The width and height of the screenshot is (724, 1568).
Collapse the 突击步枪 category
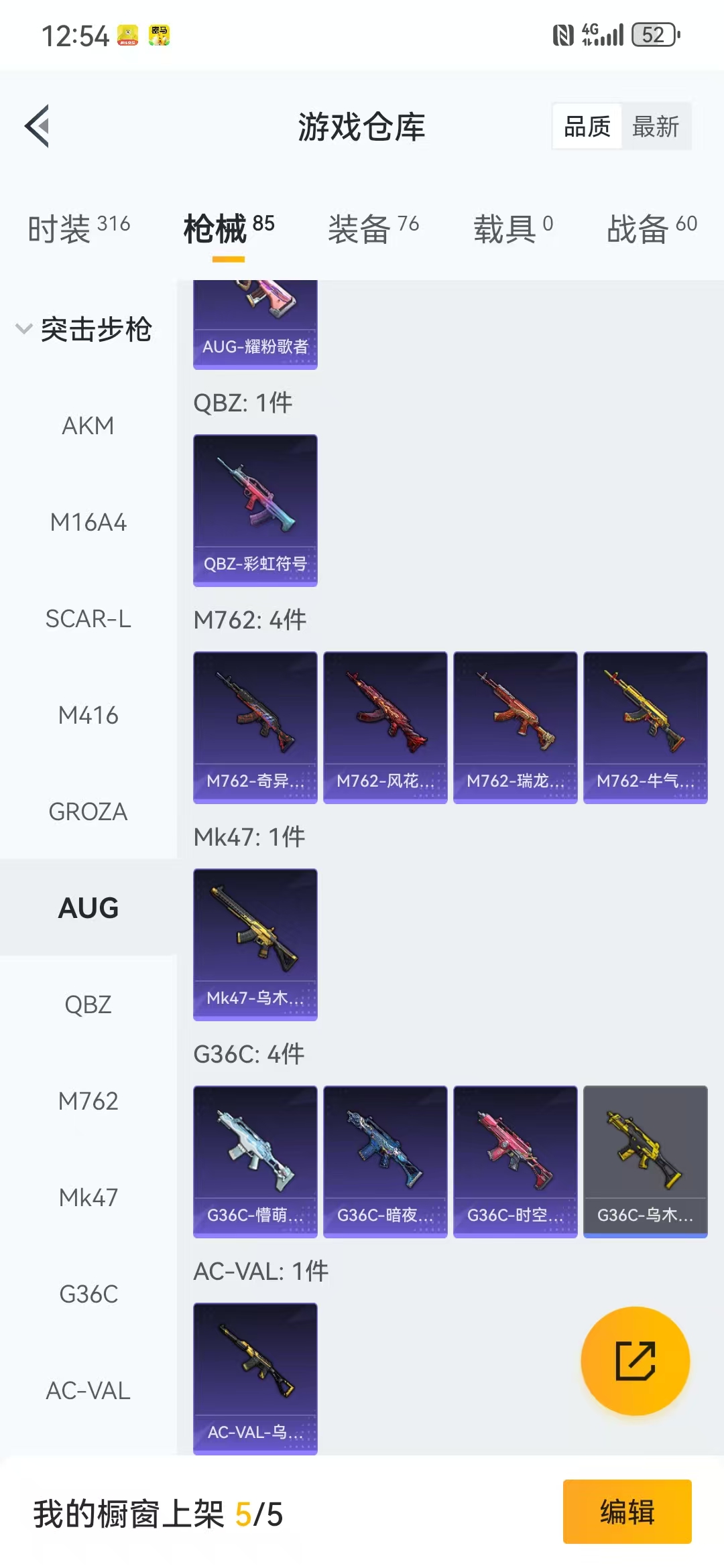(x=84, y=329)
